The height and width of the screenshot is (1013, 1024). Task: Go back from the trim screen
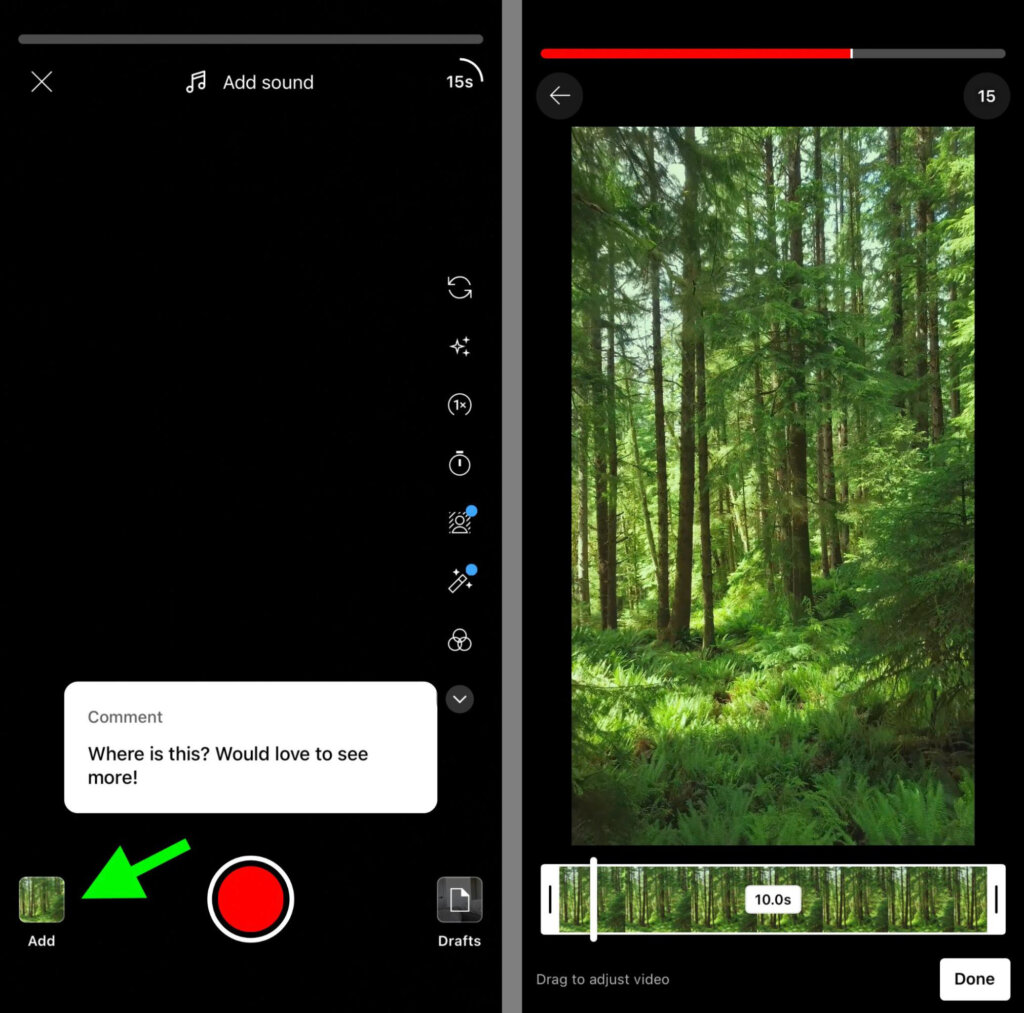559,96
